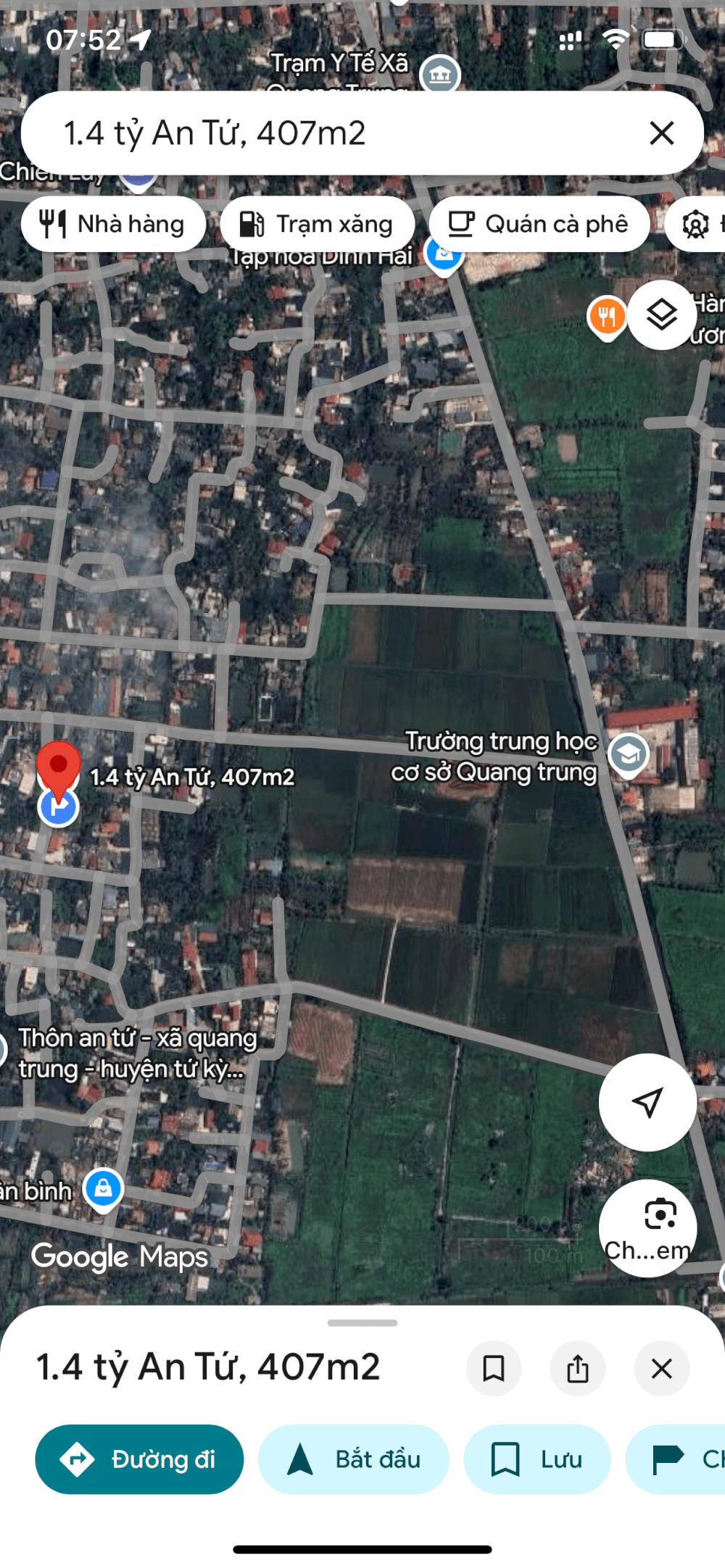
Task: Clear the search field with the X
Action: 661,133
